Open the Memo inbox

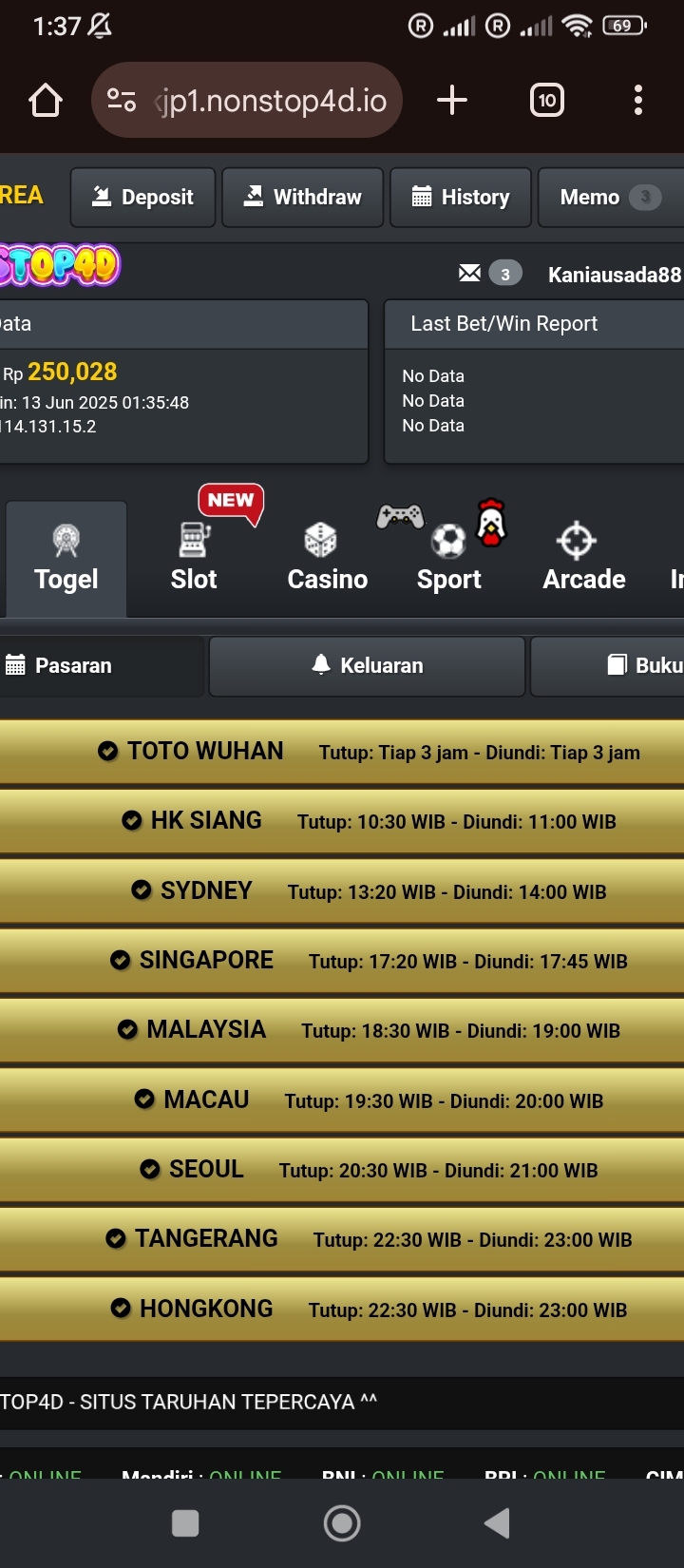point(608,197)
